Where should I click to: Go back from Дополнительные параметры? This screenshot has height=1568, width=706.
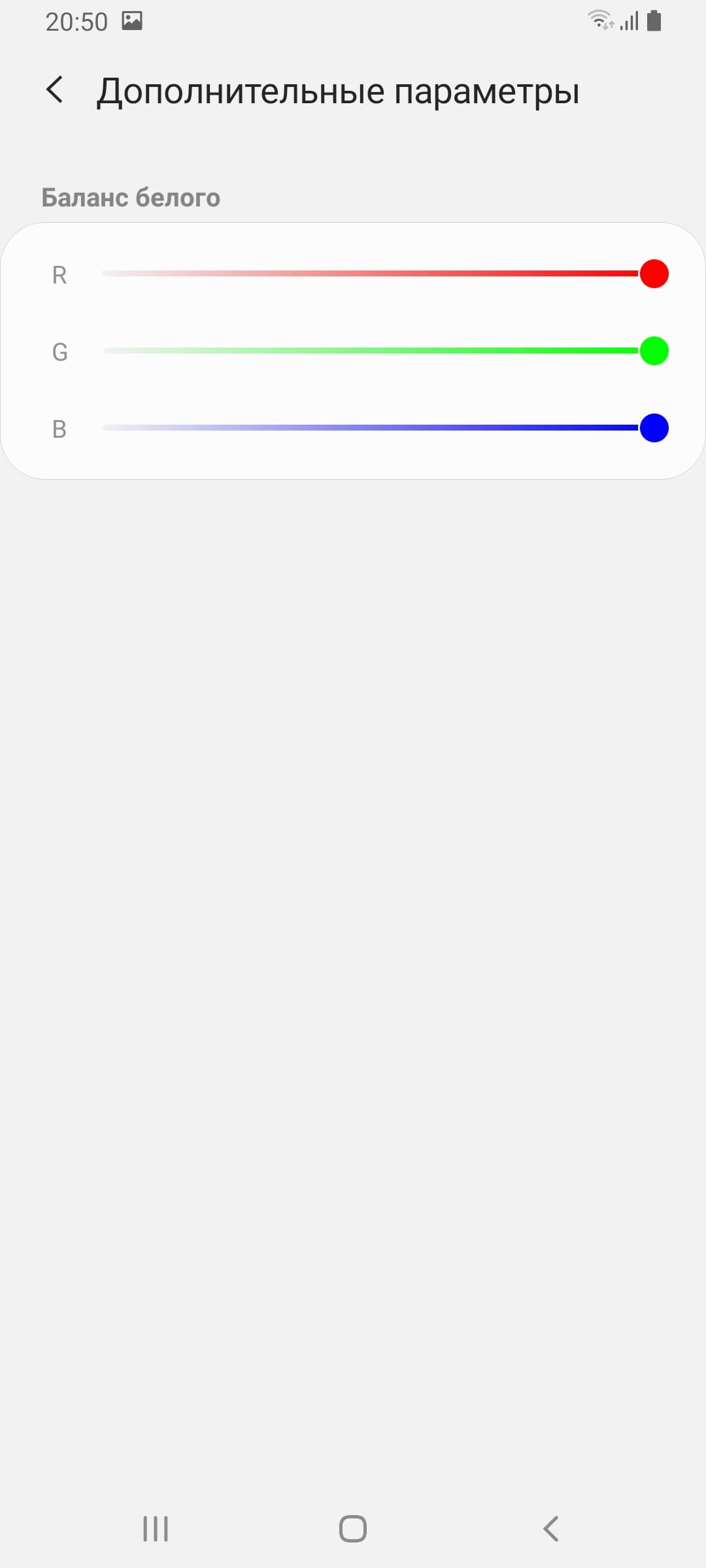(55, 90)
